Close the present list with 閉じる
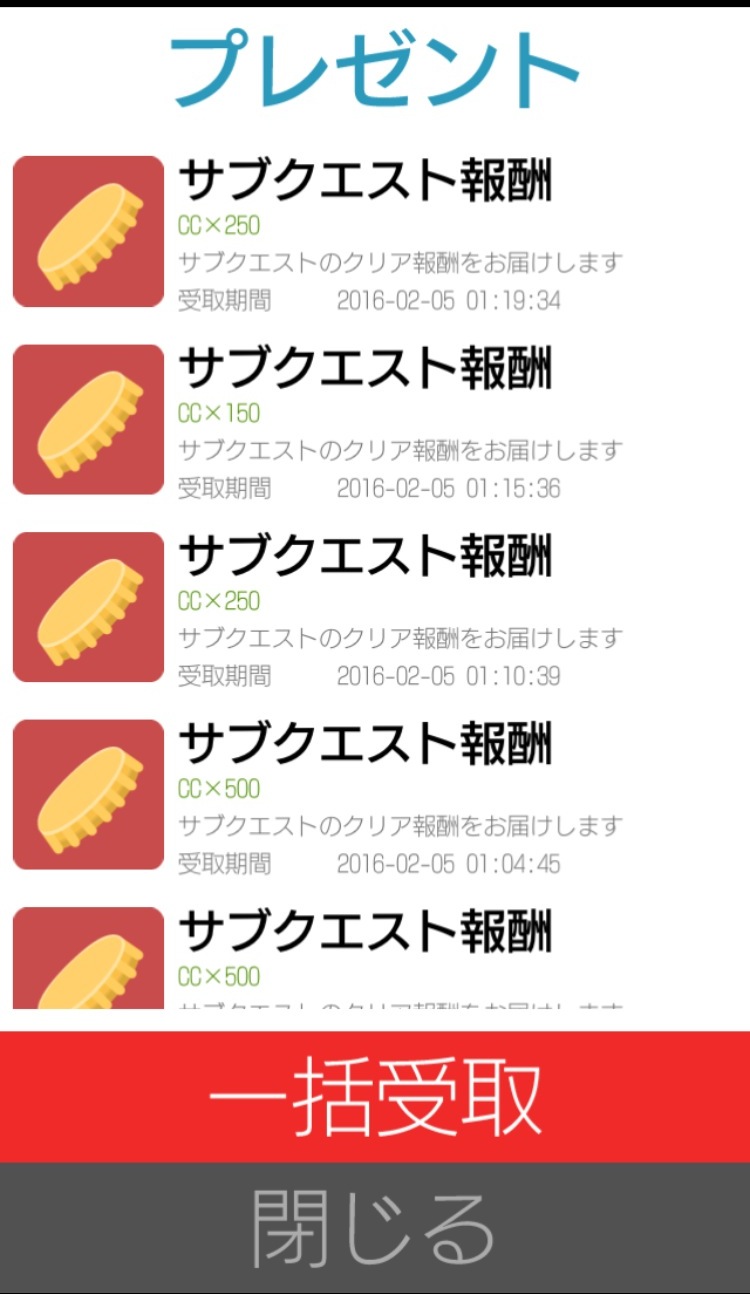The width and height of the screenshot is (750, 1294). point(375,1228)
